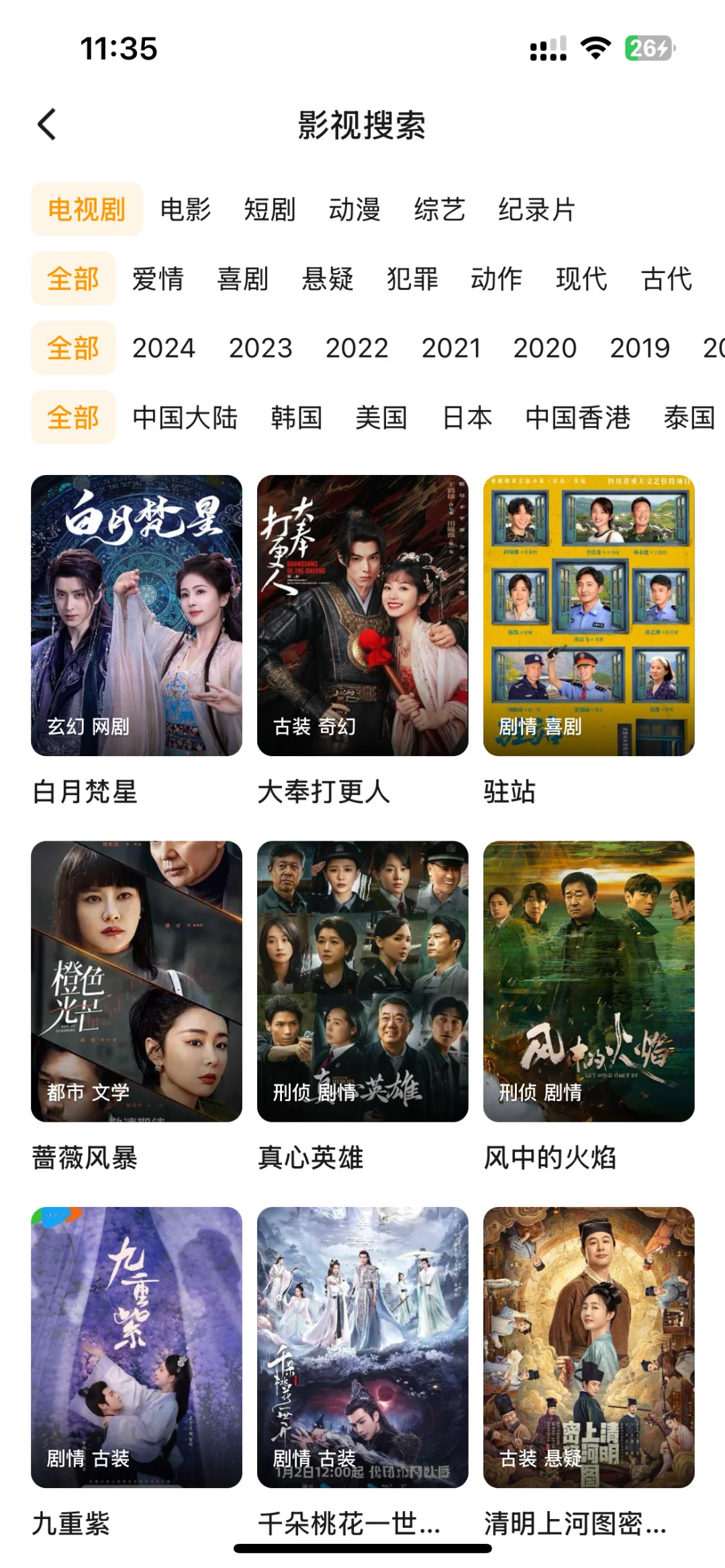
Task: View details of 驻站
Action: click(589, 615)
